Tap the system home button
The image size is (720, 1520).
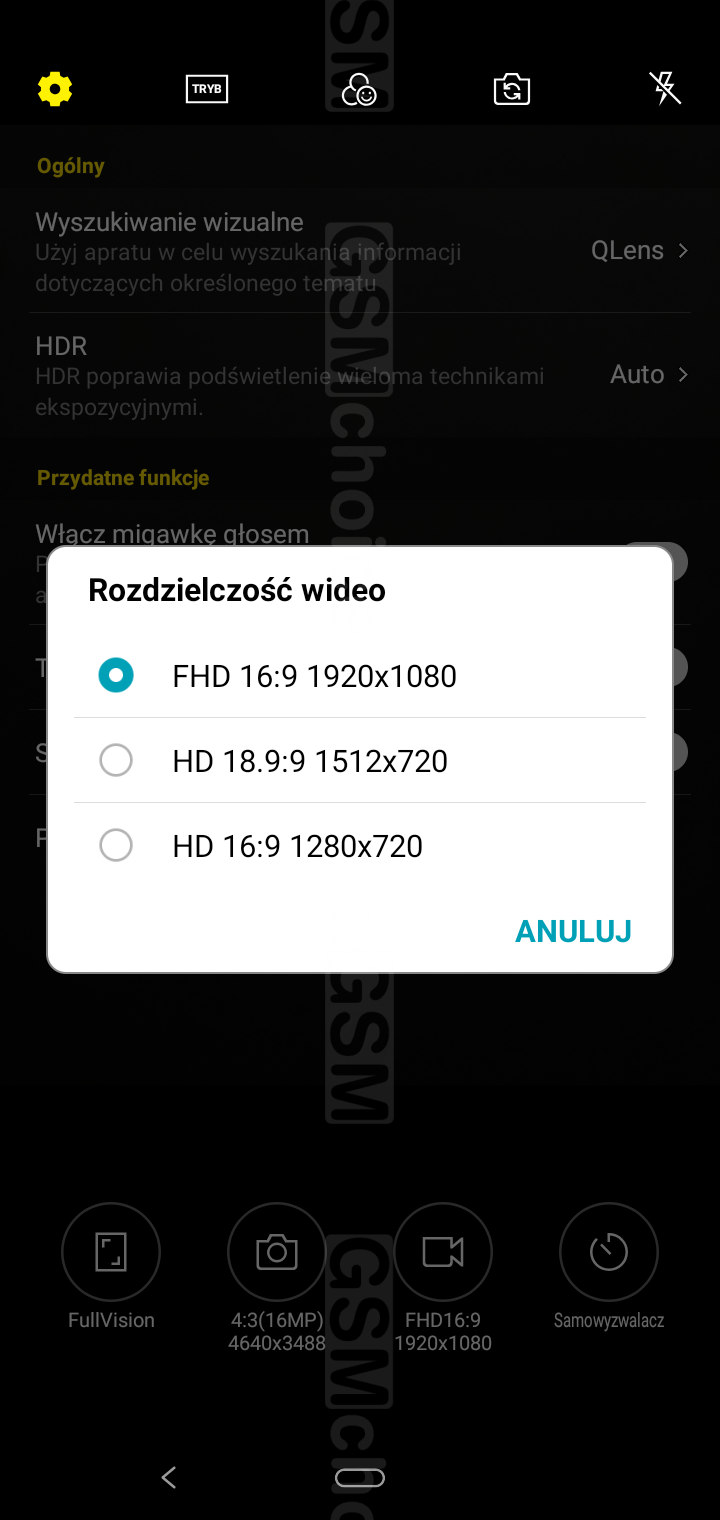[360, 1478]
